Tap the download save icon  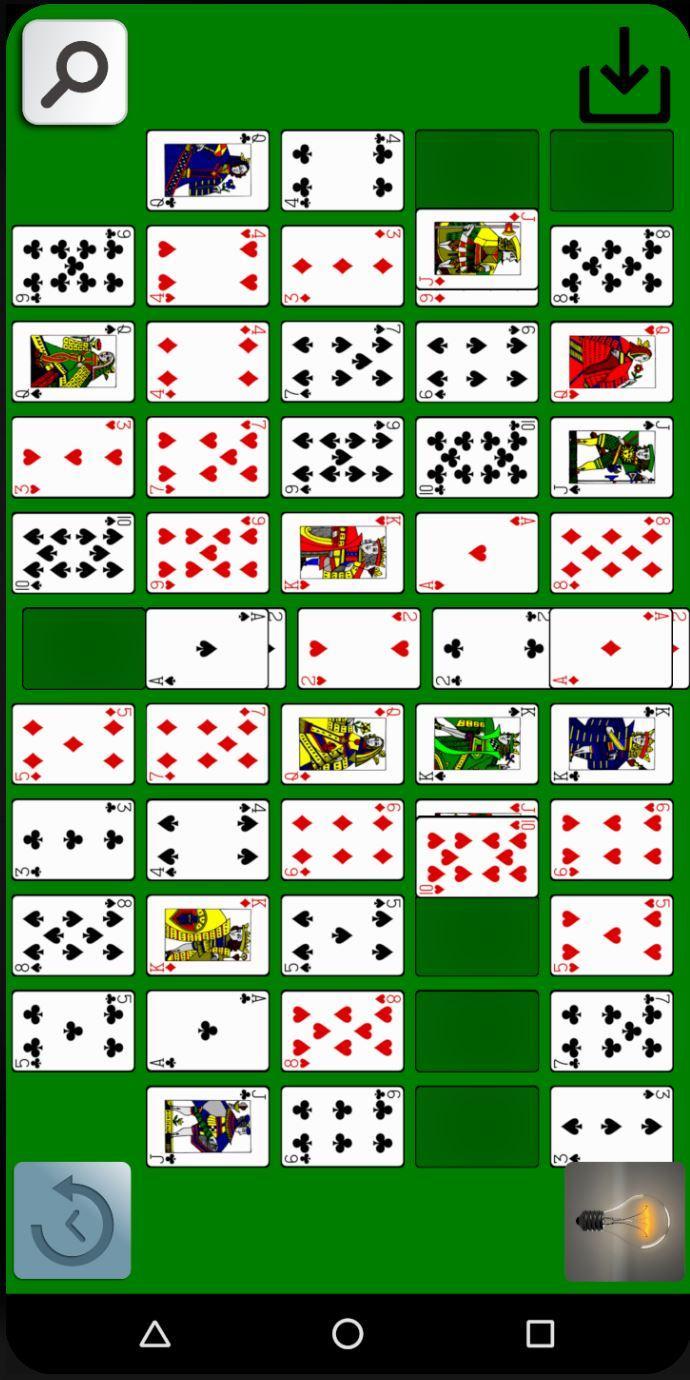point(625,76)
